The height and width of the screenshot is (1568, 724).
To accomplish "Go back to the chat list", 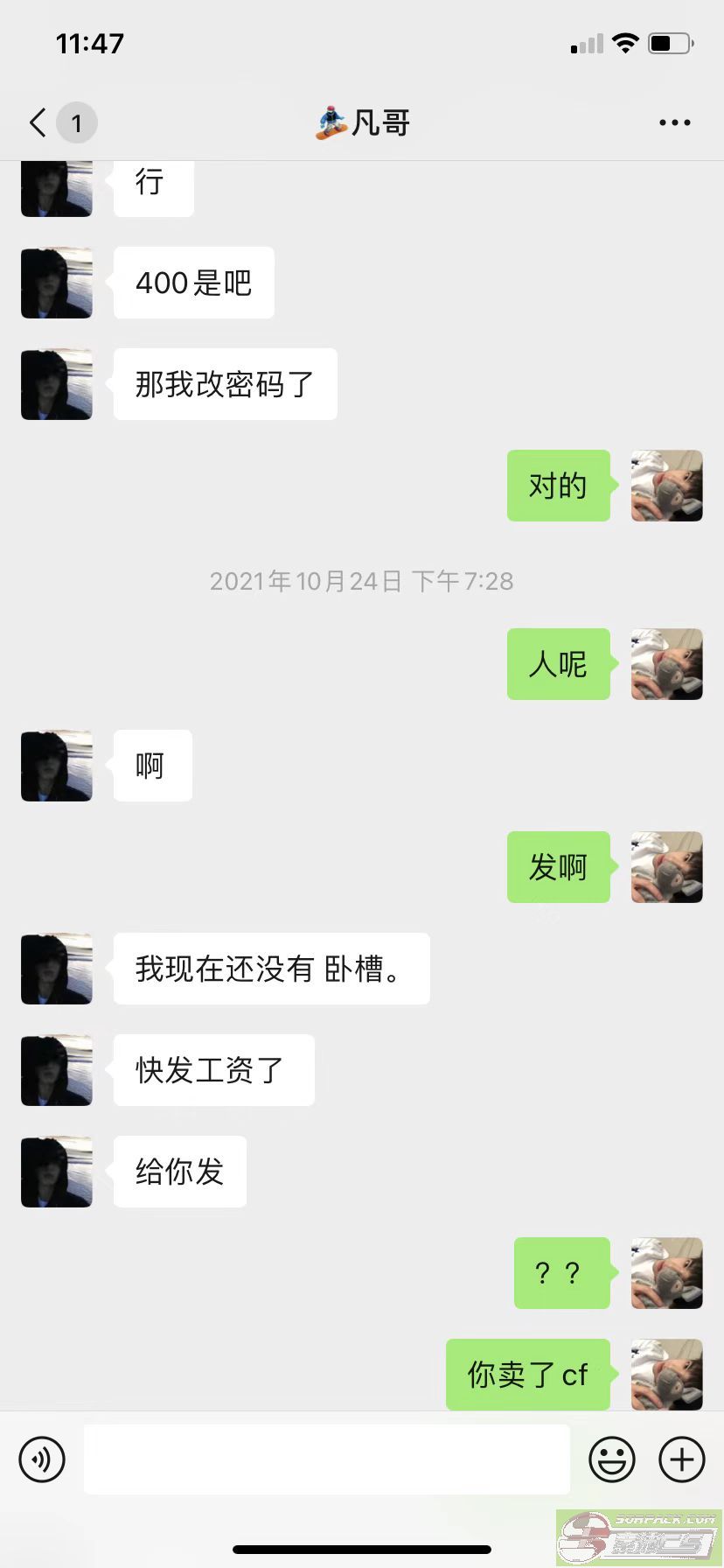I will click(x=38, y=122).
